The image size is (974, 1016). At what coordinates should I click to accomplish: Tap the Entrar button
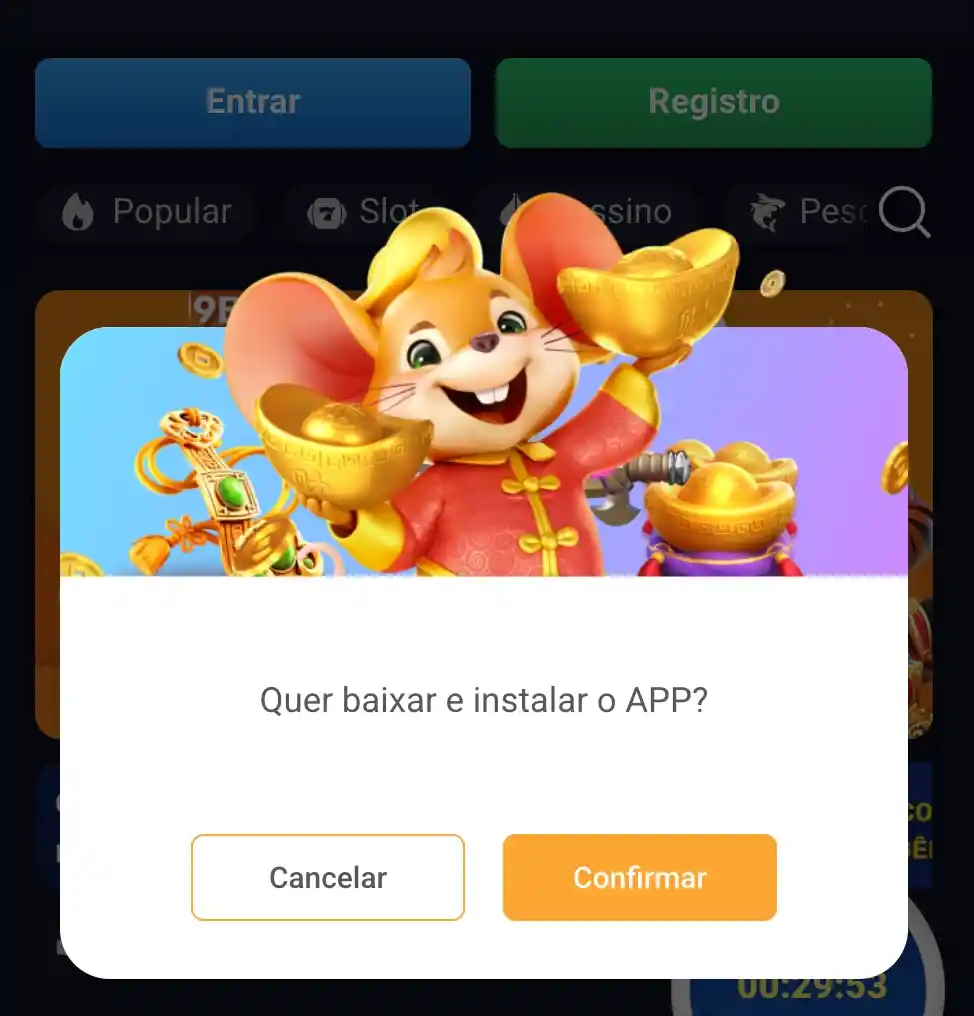click(252, 102)
